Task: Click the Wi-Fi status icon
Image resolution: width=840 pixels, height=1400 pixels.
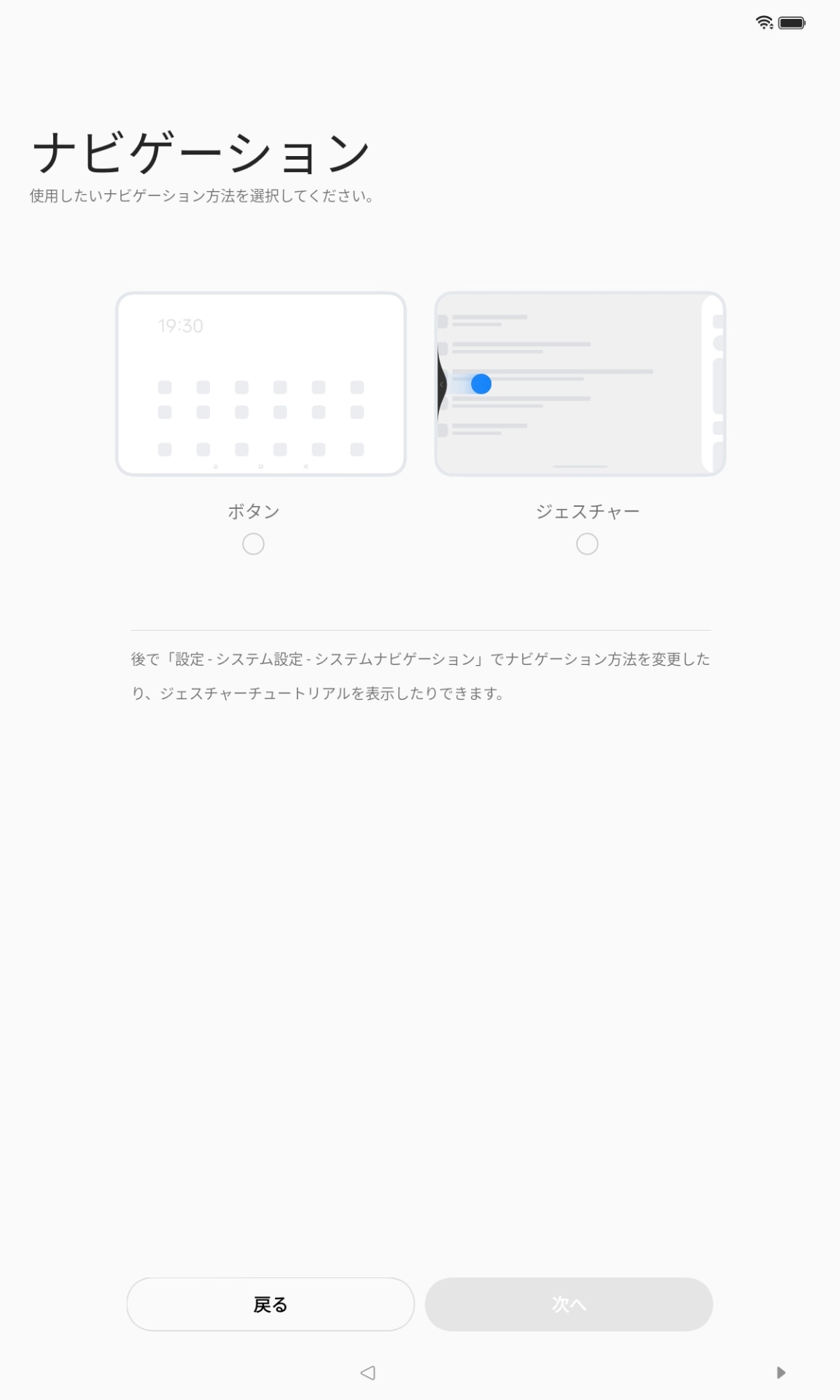Action: (x=763, y=22)
